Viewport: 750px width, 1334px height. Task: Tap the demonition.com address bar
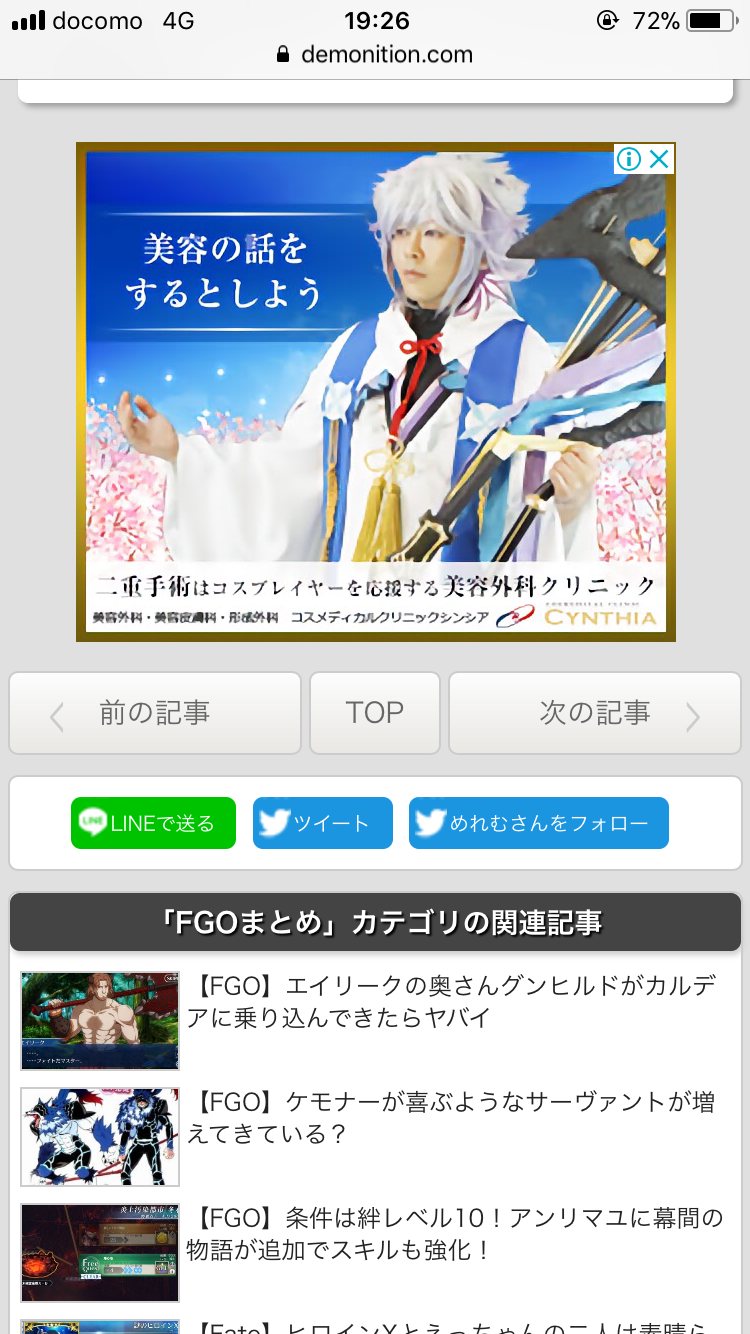click(x=375, y=54)
